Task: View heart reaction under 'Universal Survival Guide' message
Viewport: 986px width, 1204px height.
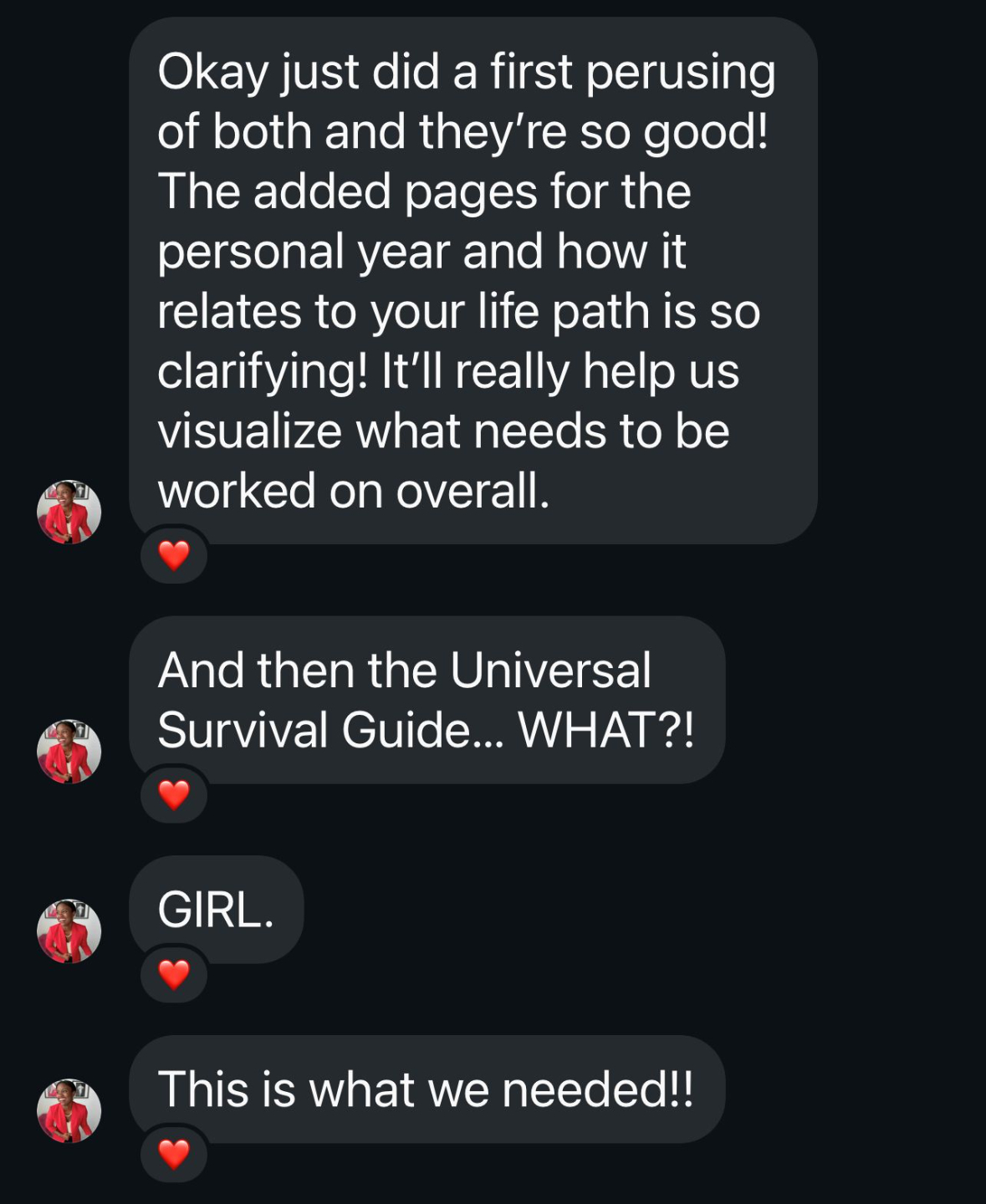Action: [x=174, y=794]
